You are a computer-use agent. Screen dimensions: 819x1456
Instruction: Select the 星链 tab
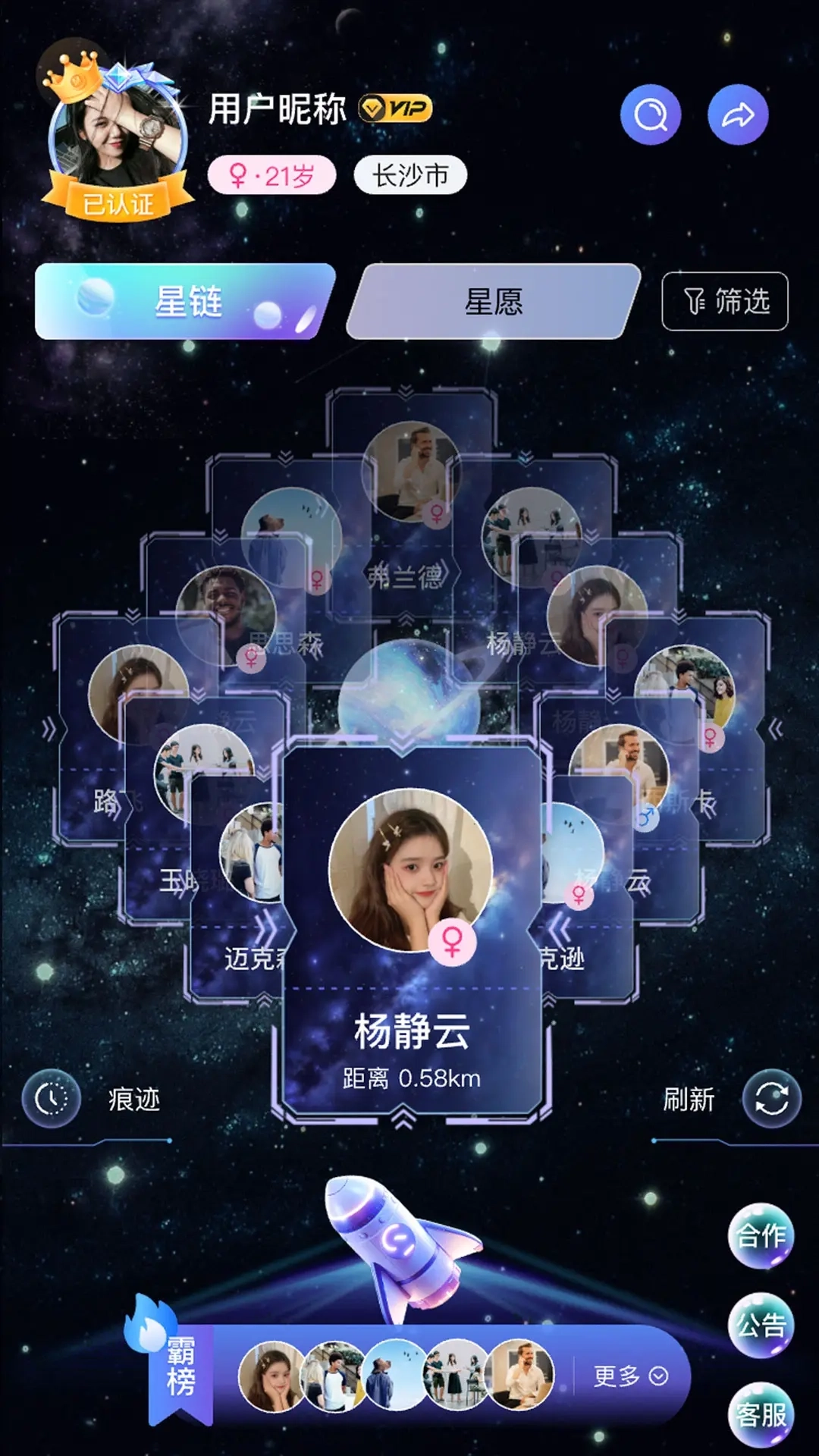point(185,302)
